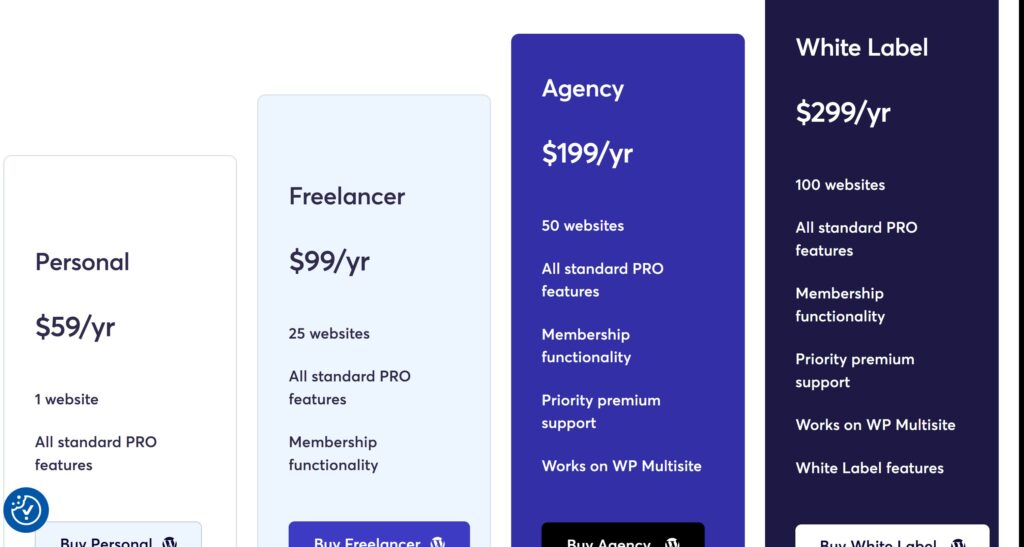Select the Buy Freelancer button
The image size is (1024, 547).
379,536
